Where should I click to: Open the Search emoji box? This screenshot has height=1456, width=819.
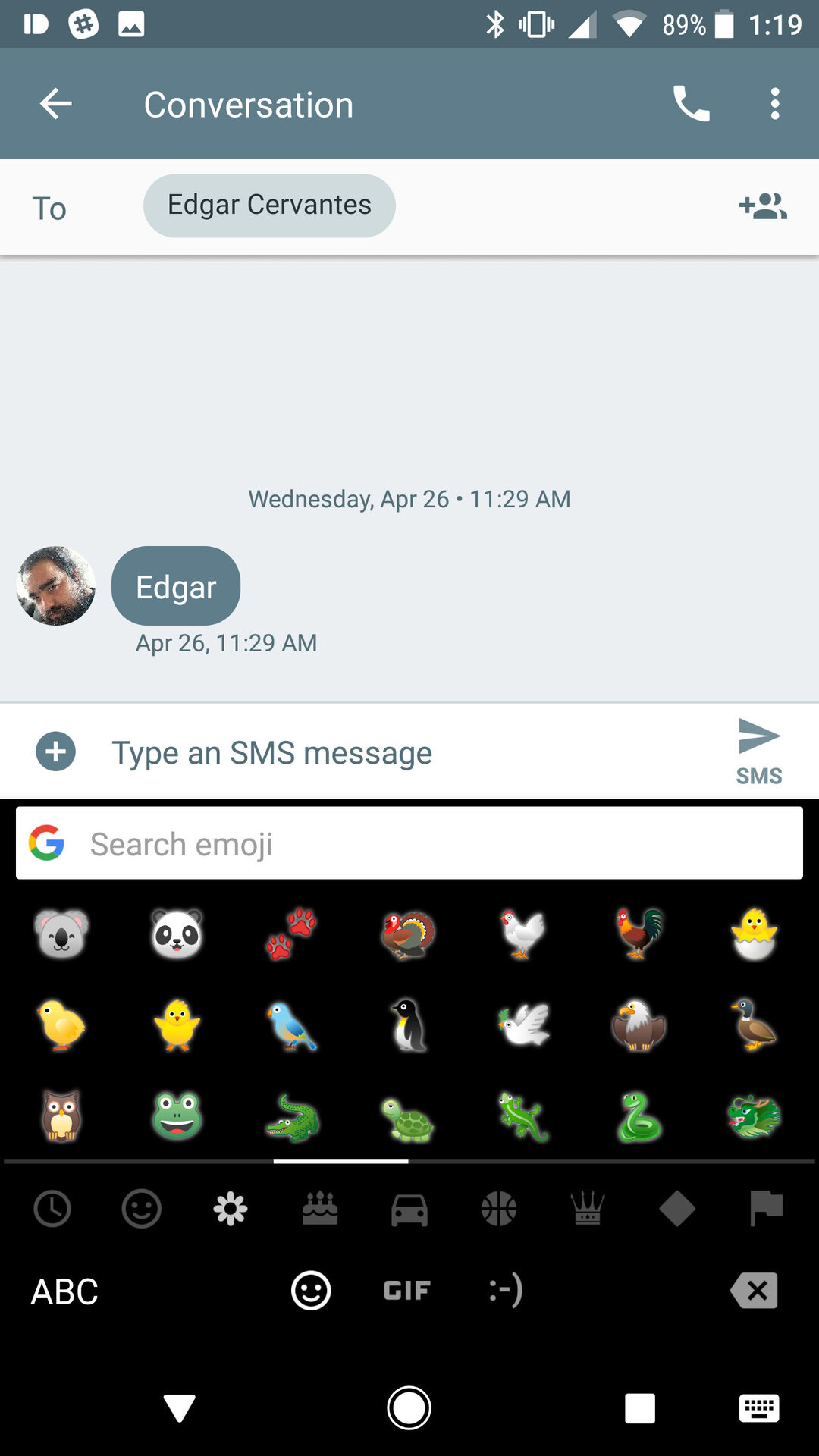(409, 843)
